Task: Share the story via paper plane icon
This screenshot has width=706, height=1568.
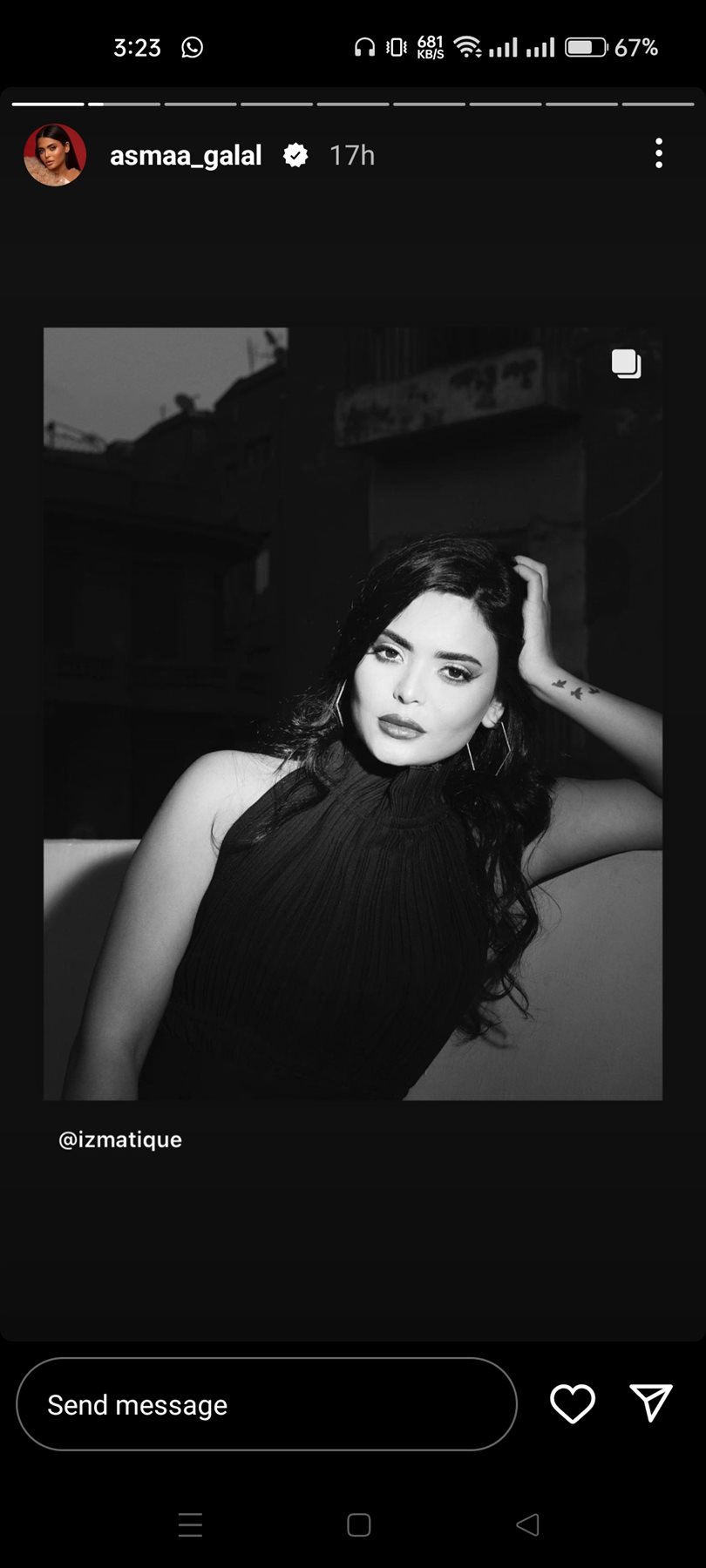Action: click(650, 1402)
